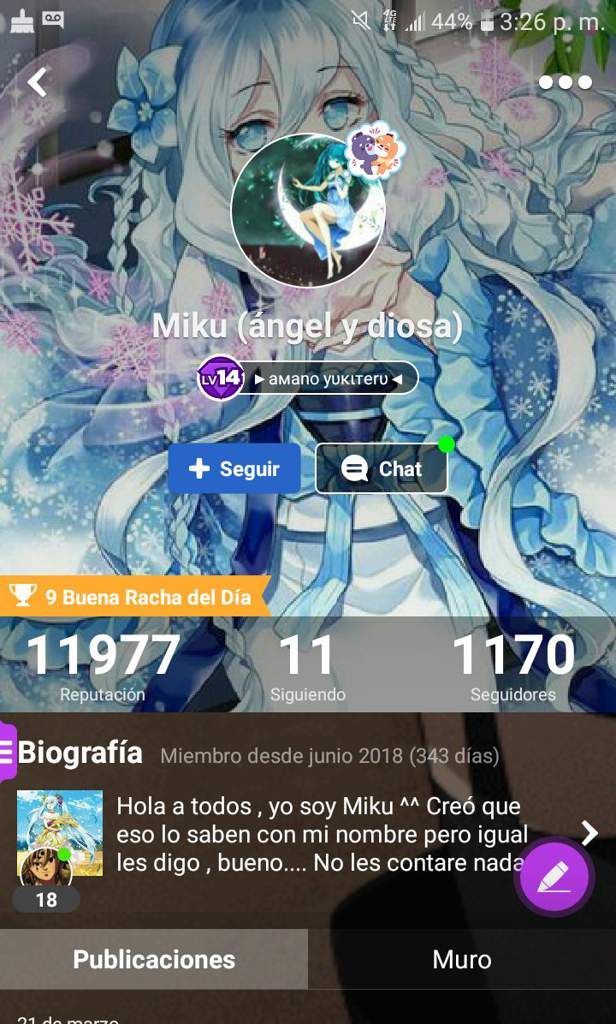Switch to the Muro tab

pyautogui.click(x=461, y=960)
